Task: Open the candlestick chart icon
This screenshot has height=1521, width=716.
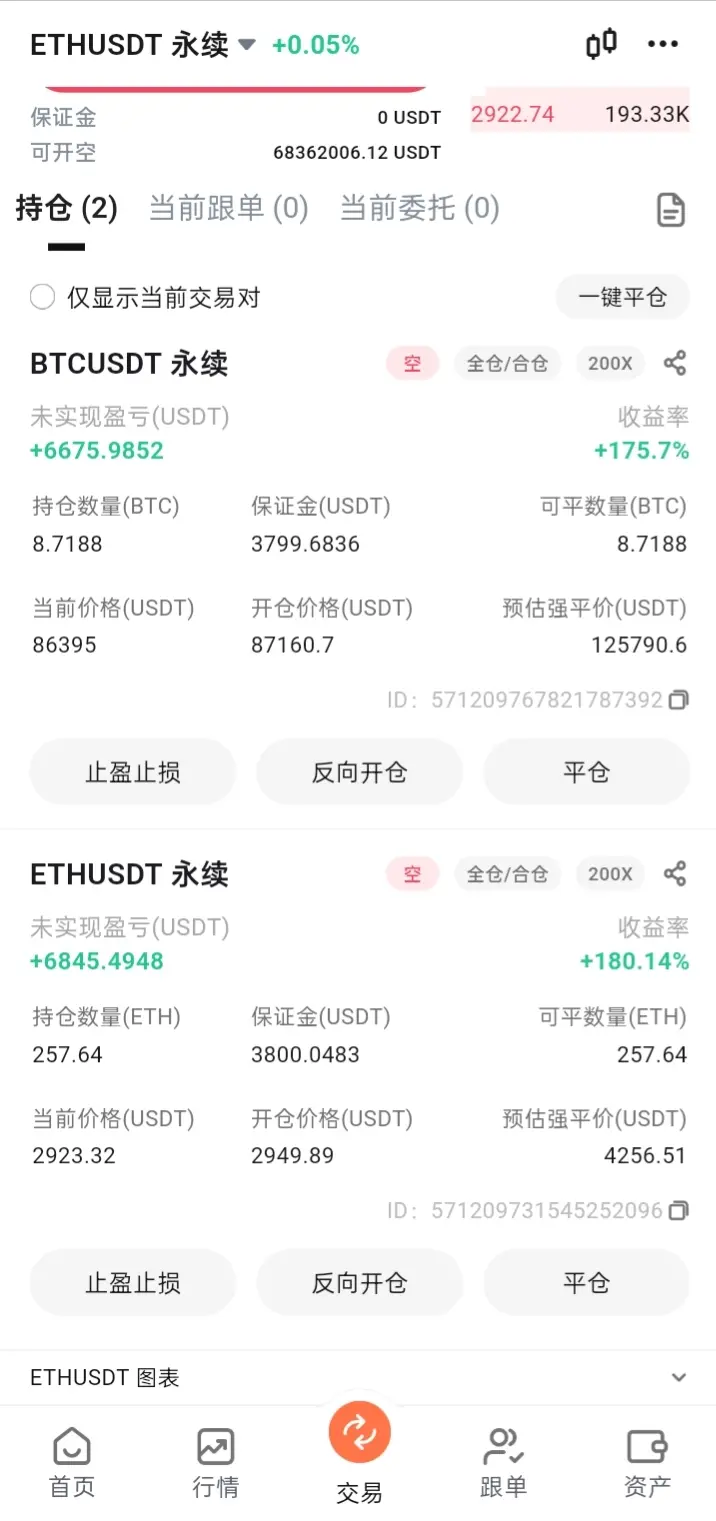Action: pos(601,44)
